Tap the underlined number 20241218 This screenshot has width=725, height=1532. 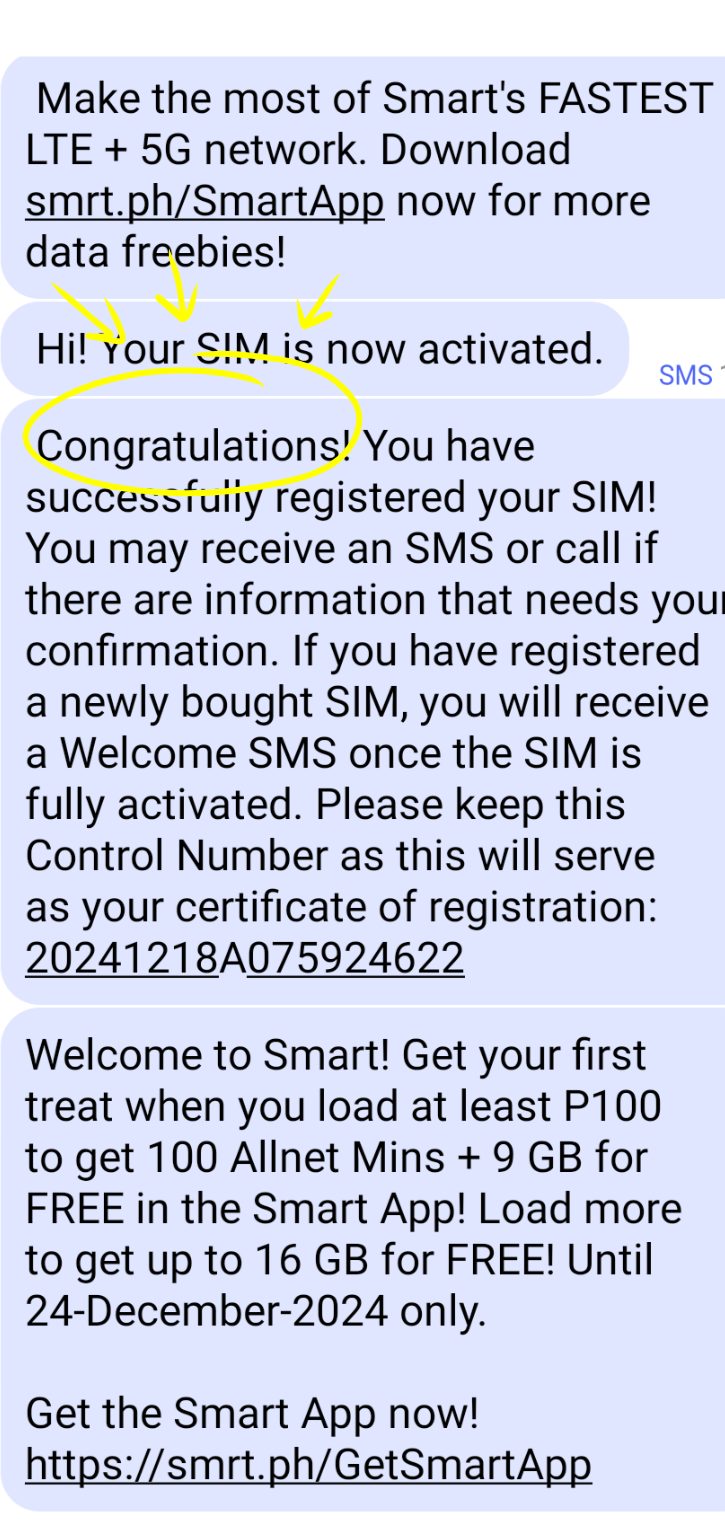(121, 960)
